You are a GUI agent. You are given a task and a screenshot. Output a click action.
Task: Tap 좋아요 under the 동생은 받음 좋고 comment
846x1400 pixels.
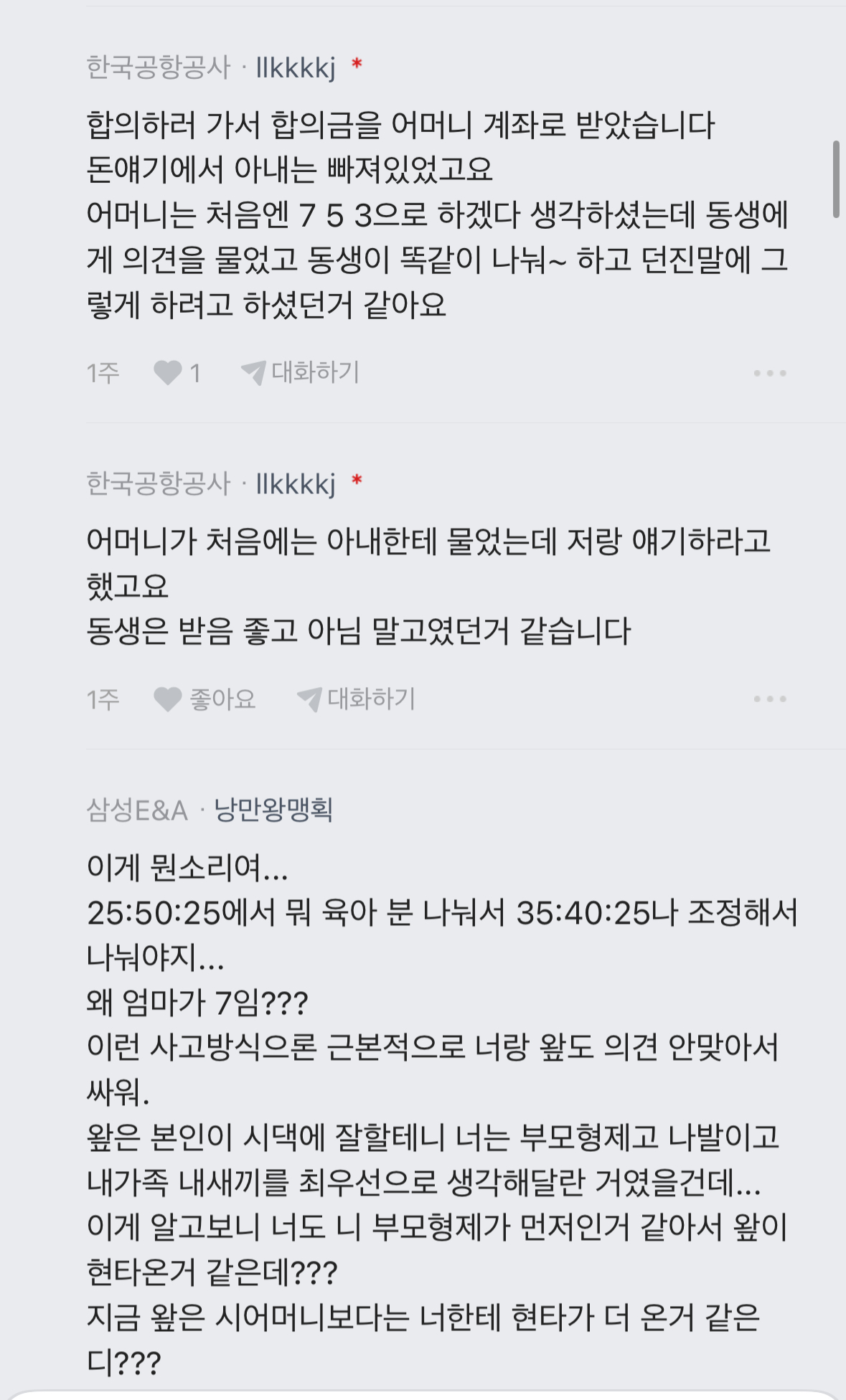click(205, 699)
